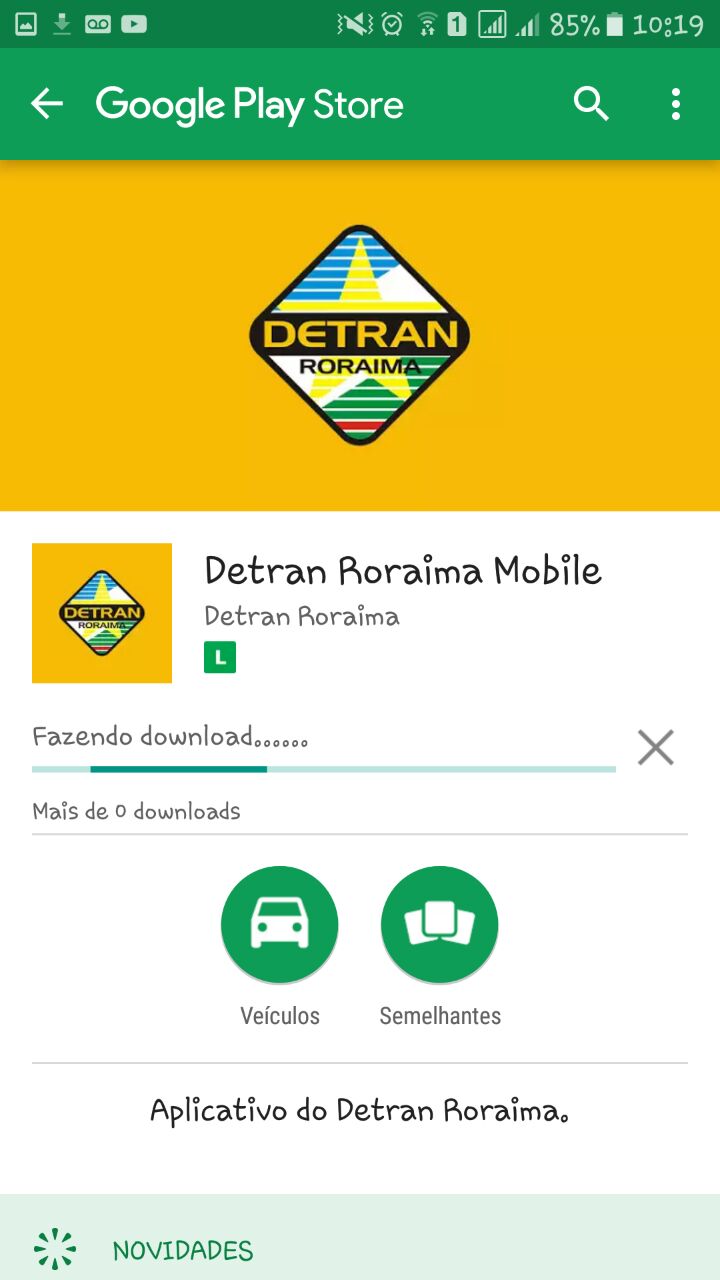
Task: Open the Detran Roraima developer page
Action: (302, 616)
